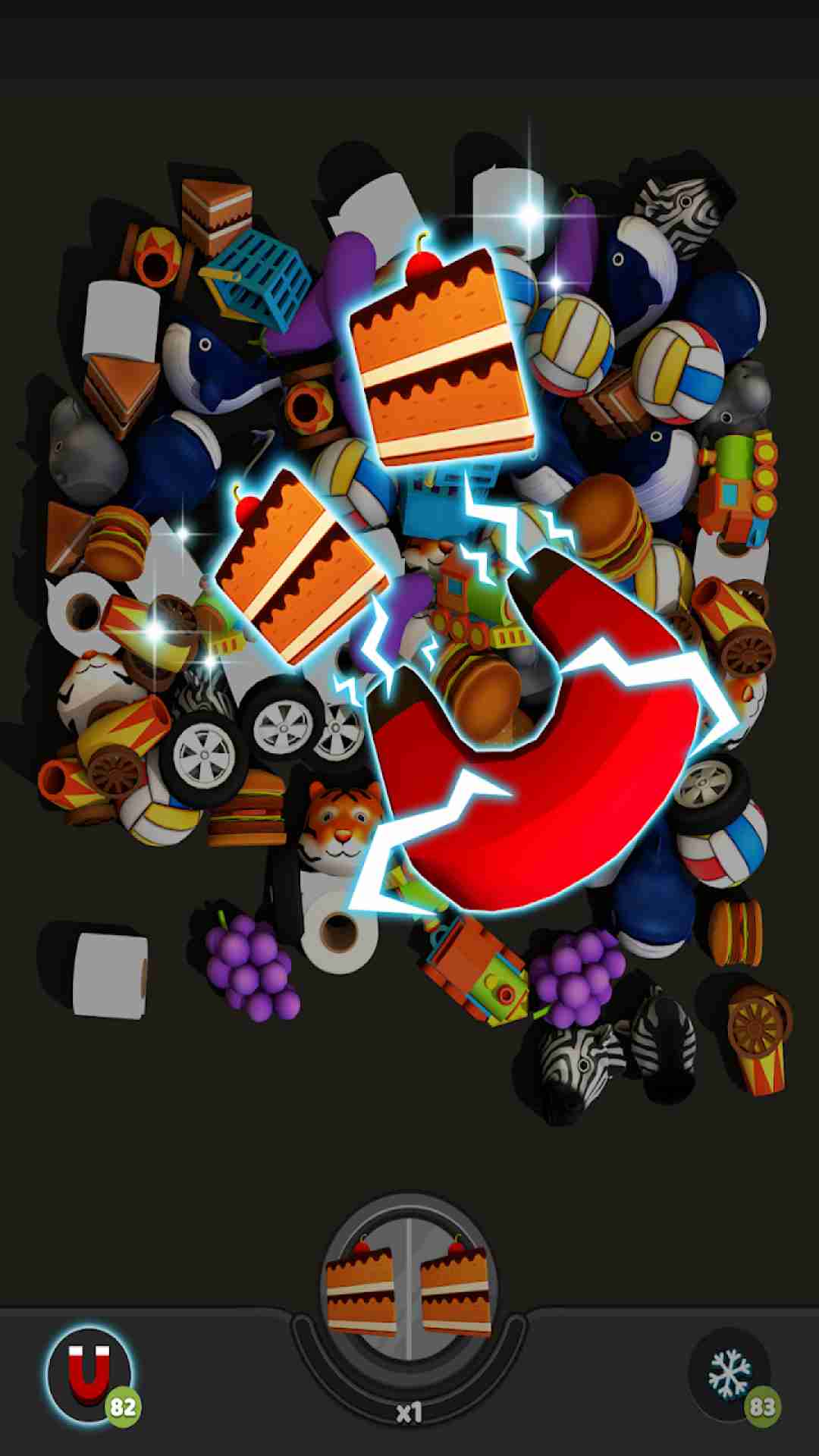Pick the zebra at the pile's bottom
Screen dimensions: 819x1456
tap(578, 1068)
